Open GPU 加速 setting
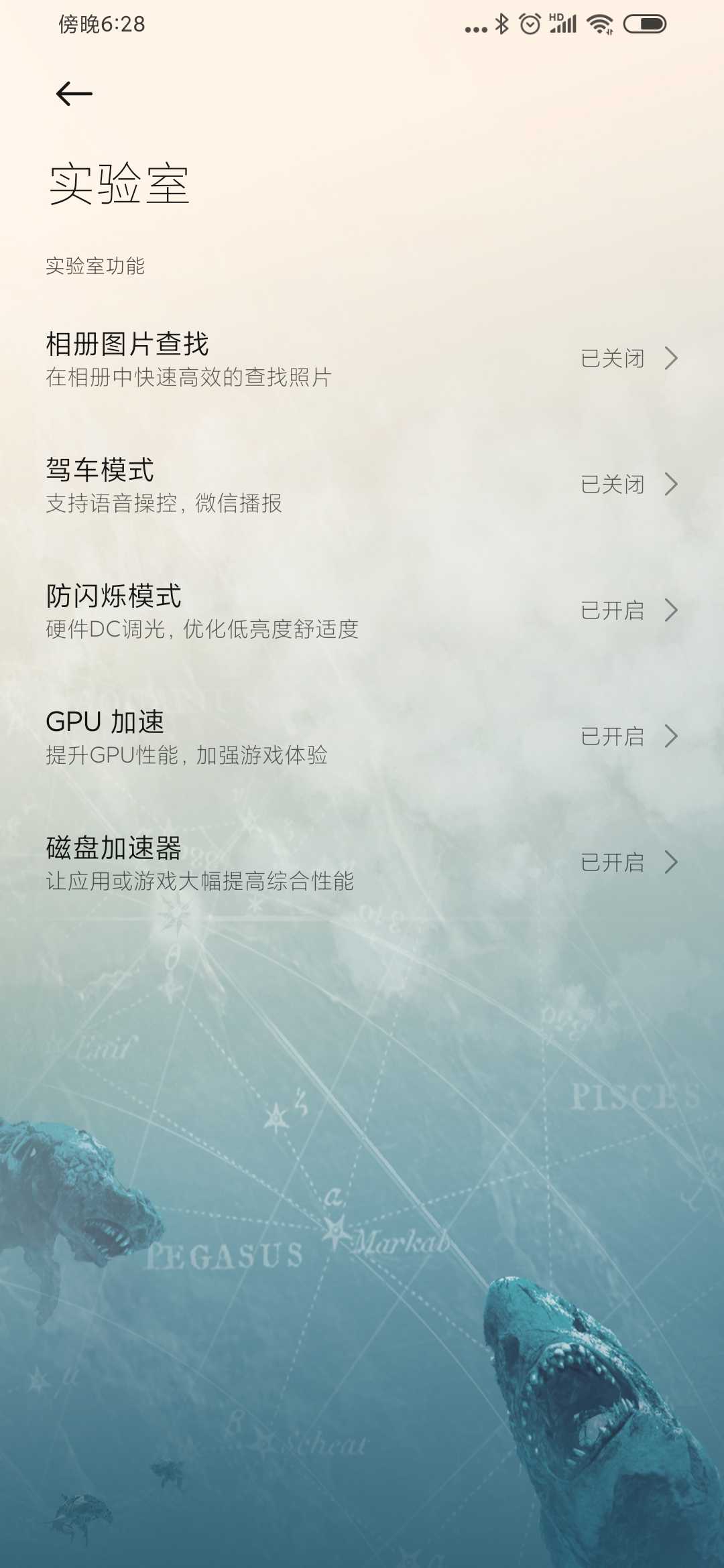724x1568 pixels. (362, 736)
